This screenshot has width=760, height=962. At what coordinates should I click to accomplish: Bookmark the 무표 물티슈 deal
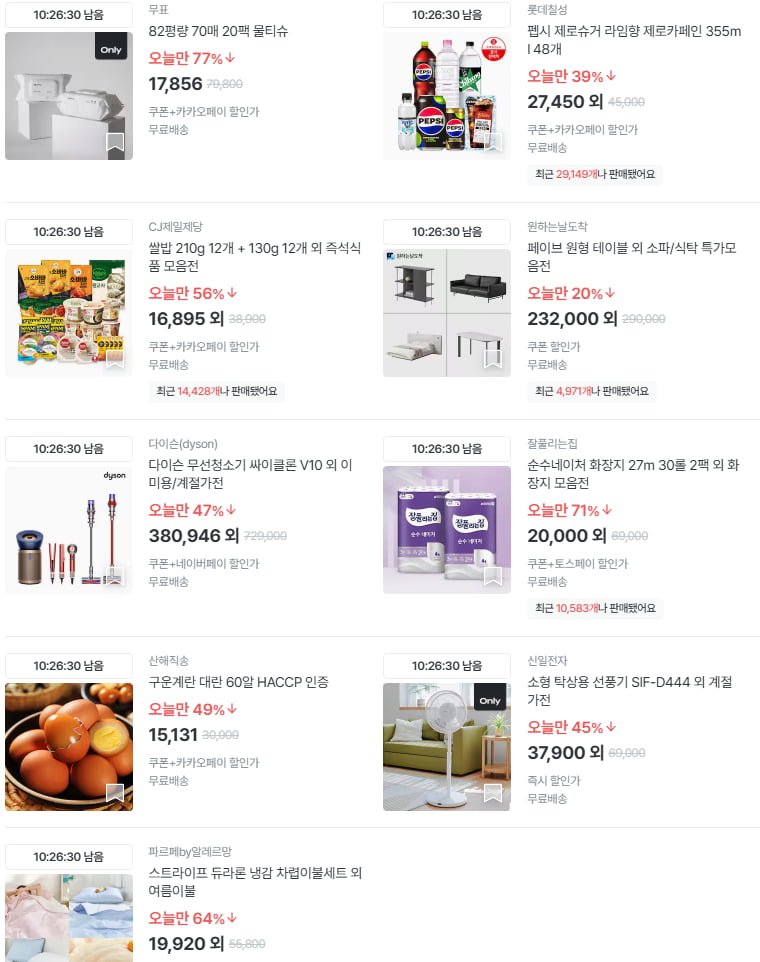point(115,142)
